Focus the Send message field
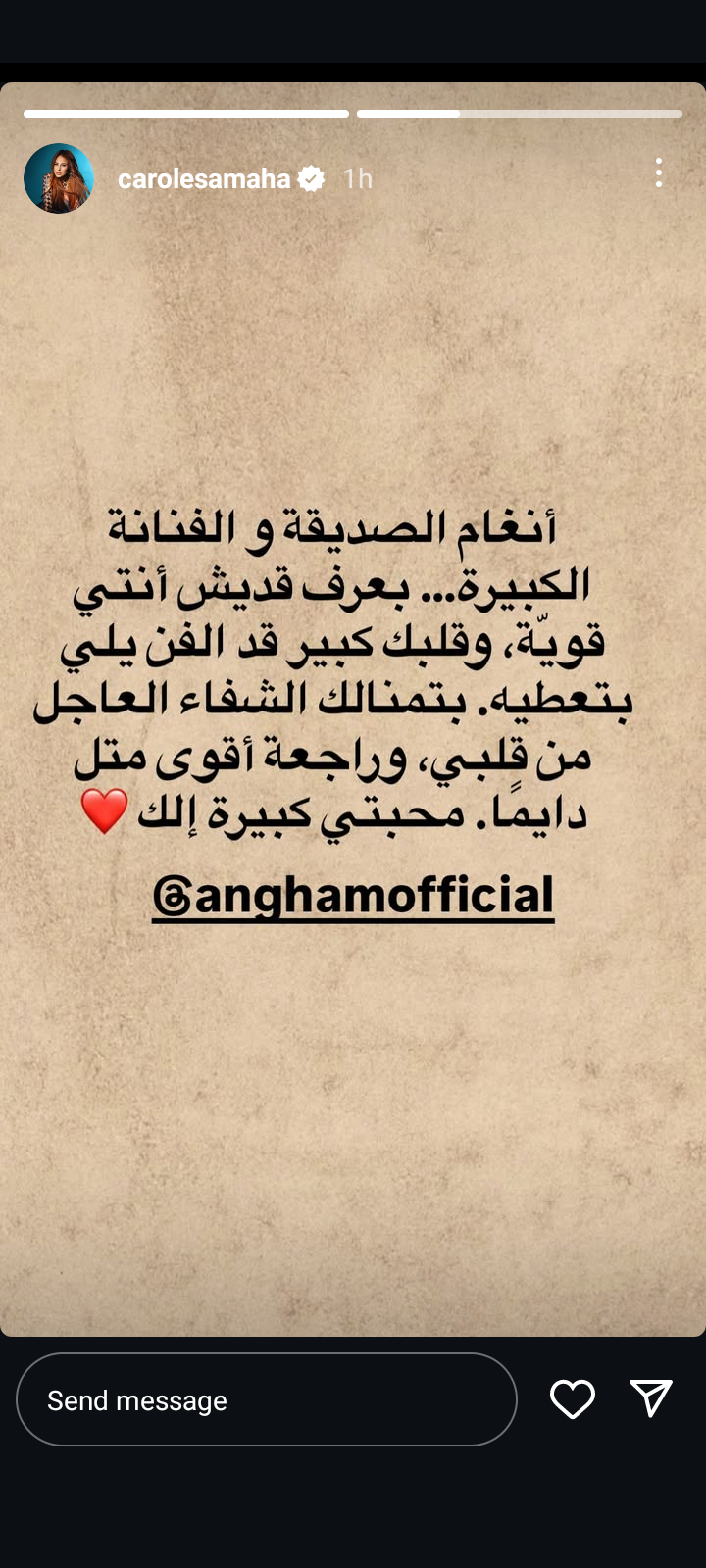This screenshot has width=706, height=1568. [x=267, y=1399]
